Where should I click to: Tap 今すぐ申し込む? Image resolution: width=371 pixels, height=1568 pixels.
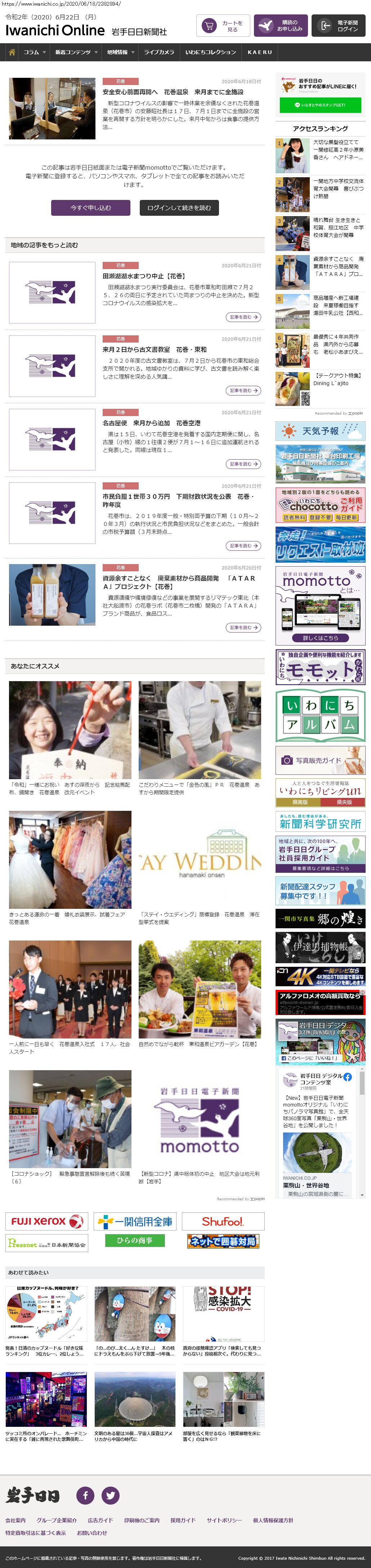pos(91,207)
